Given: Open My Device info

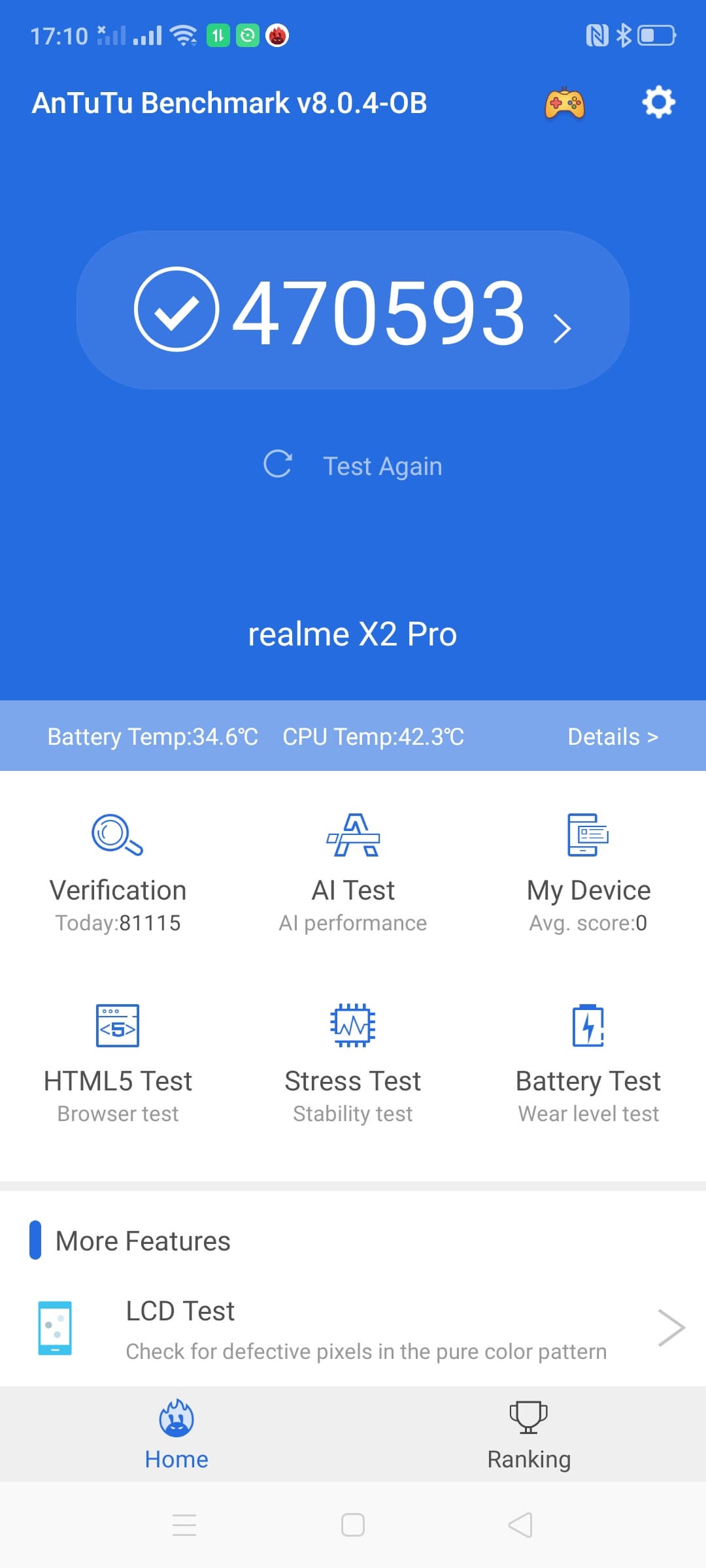Looking at the screenshot, I should pos(588,872).
